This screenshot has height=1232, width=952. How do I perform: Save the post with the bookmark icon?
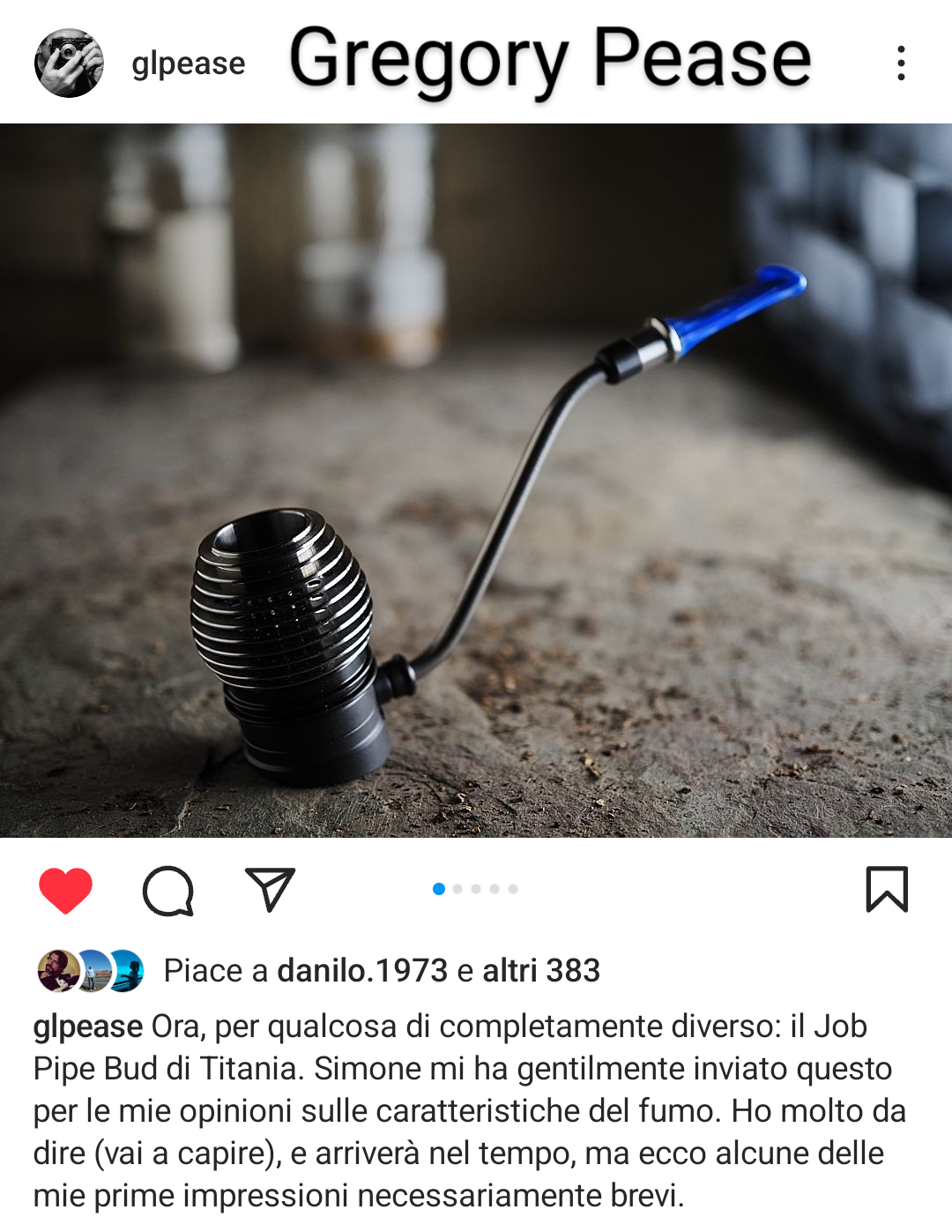coord(886,889)
